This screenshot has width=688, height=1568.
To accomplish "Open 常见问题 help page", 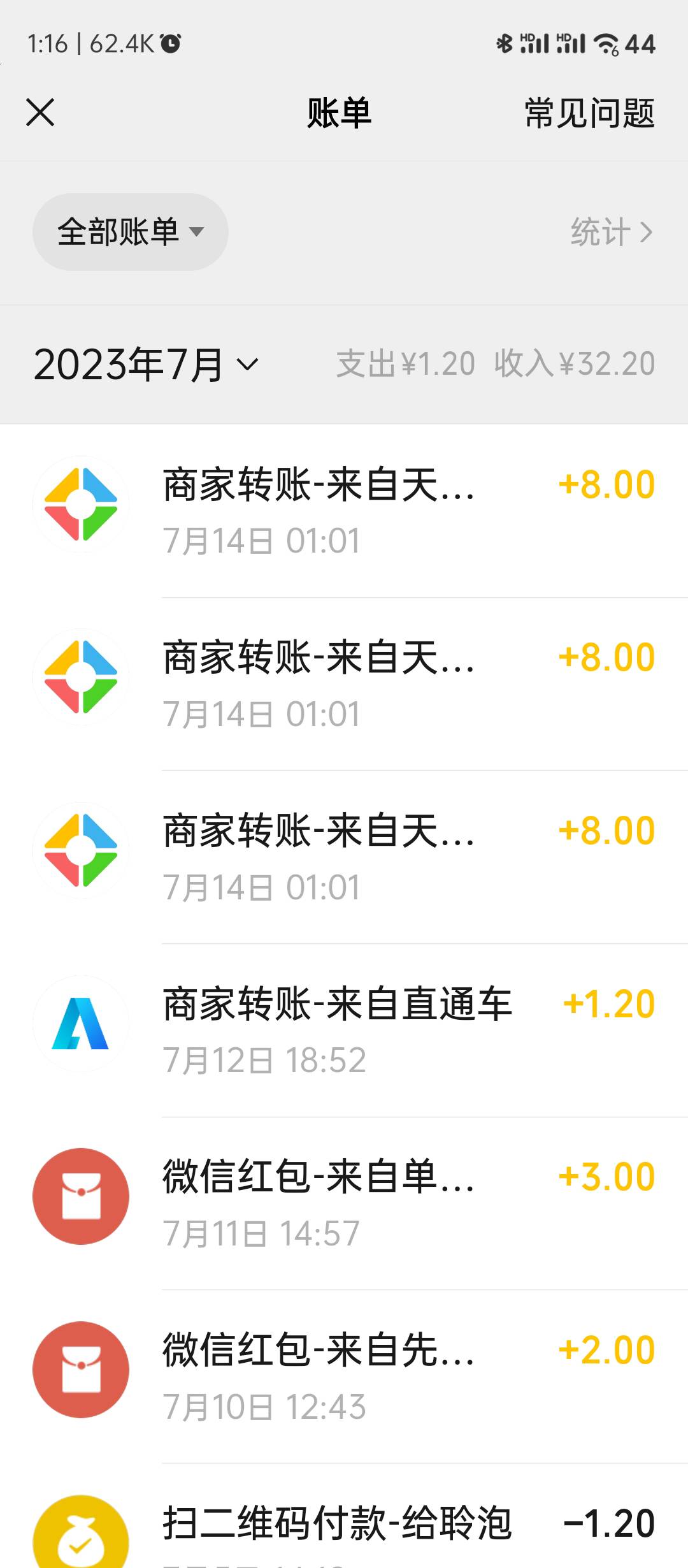I will point(589,113).
